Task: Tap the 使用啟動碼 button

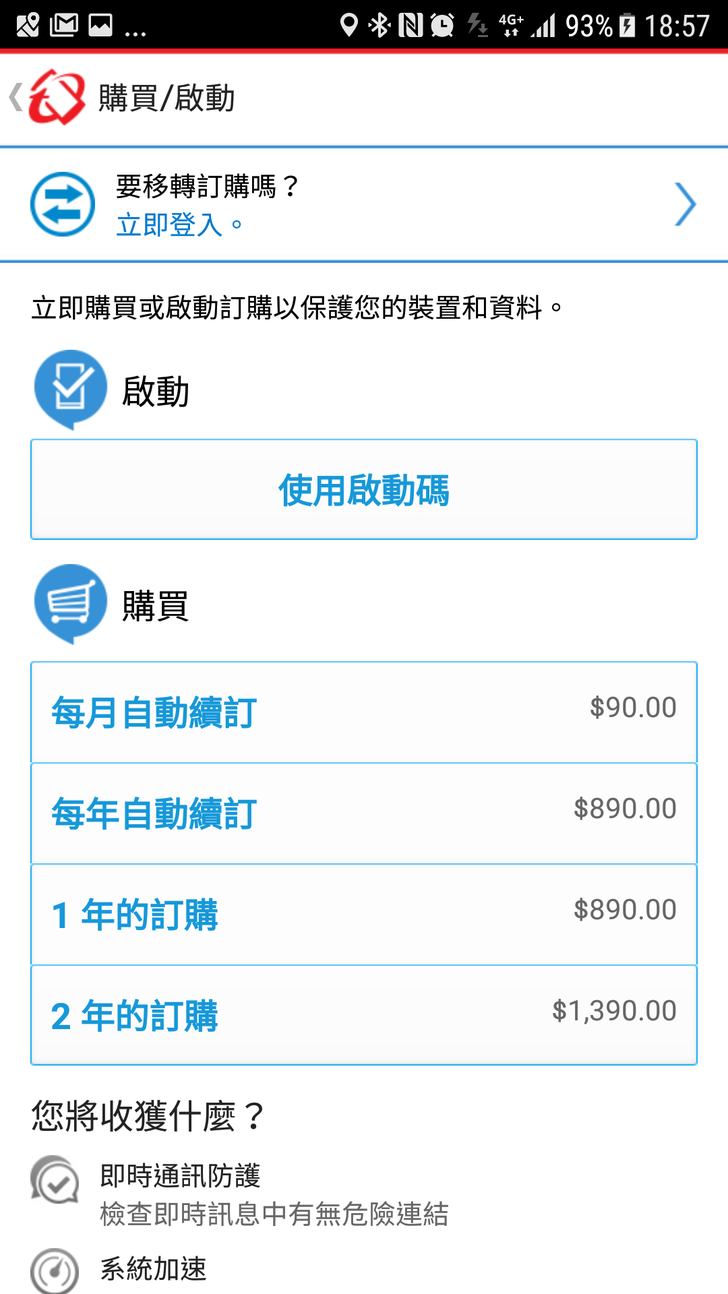Action: tap(363, 490)
